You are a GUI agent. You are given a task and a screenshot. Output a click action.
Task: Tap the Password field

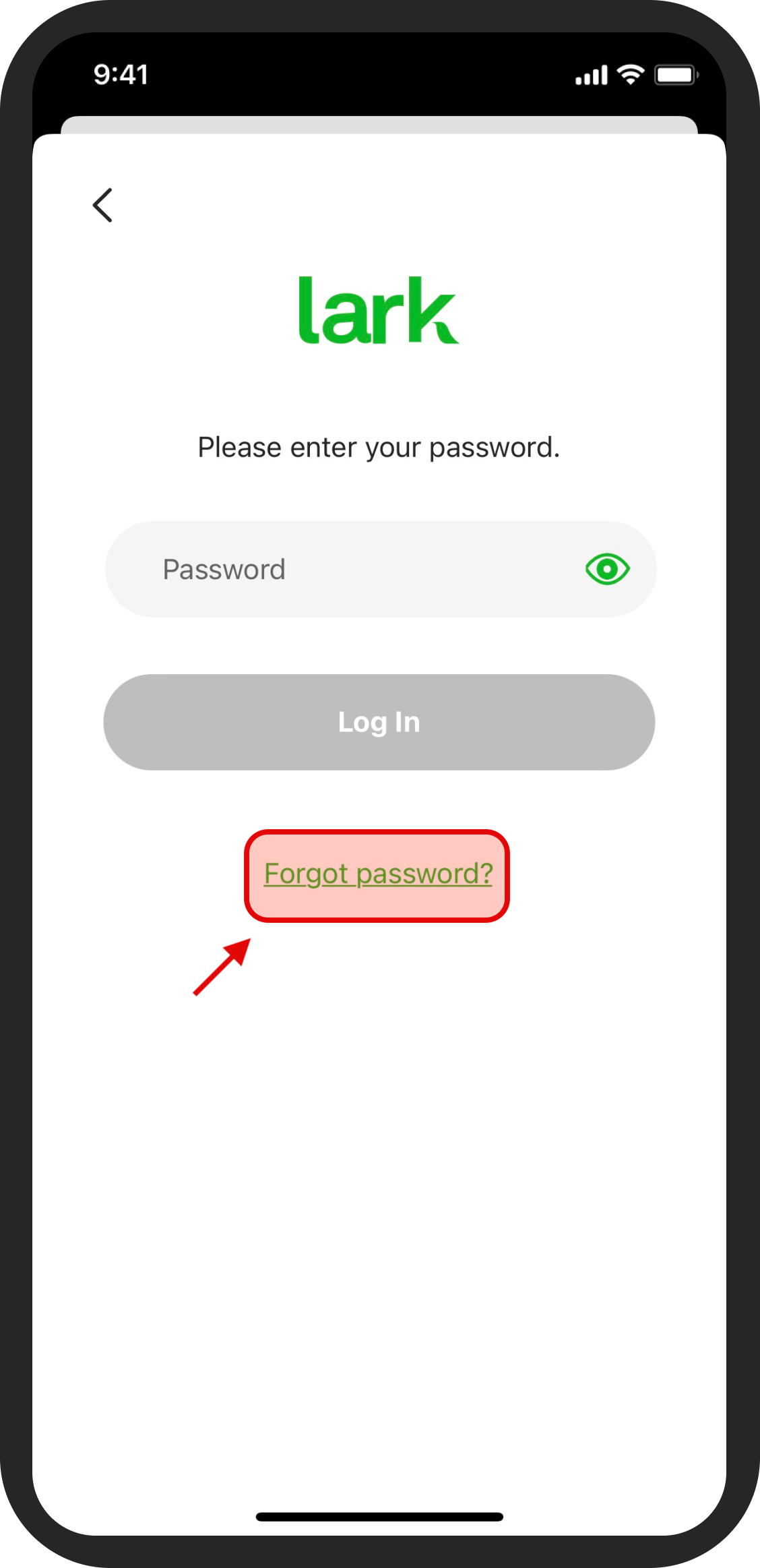coord(381,569)
